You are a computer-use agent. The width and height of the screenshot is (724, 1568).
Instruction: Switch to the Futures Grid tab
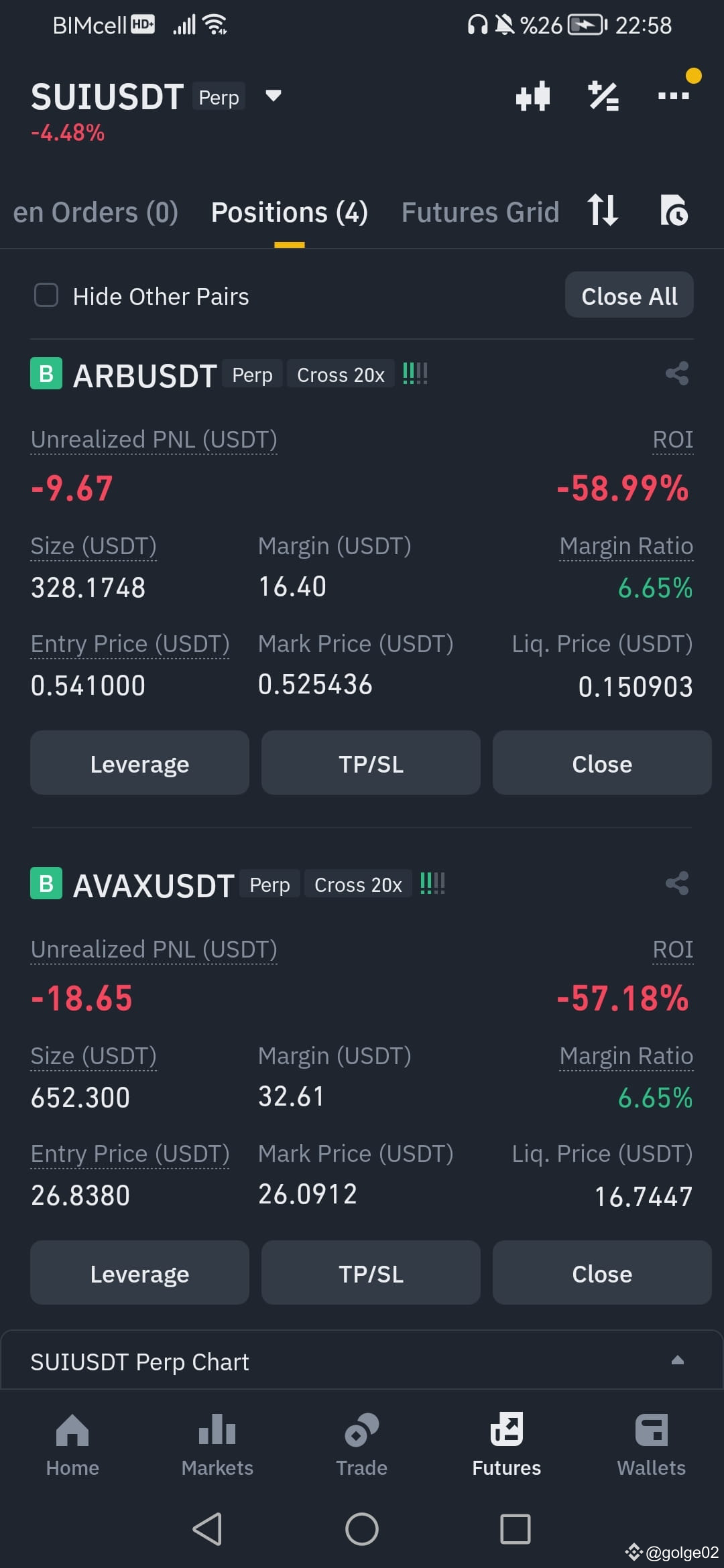(x=480, y=211)
